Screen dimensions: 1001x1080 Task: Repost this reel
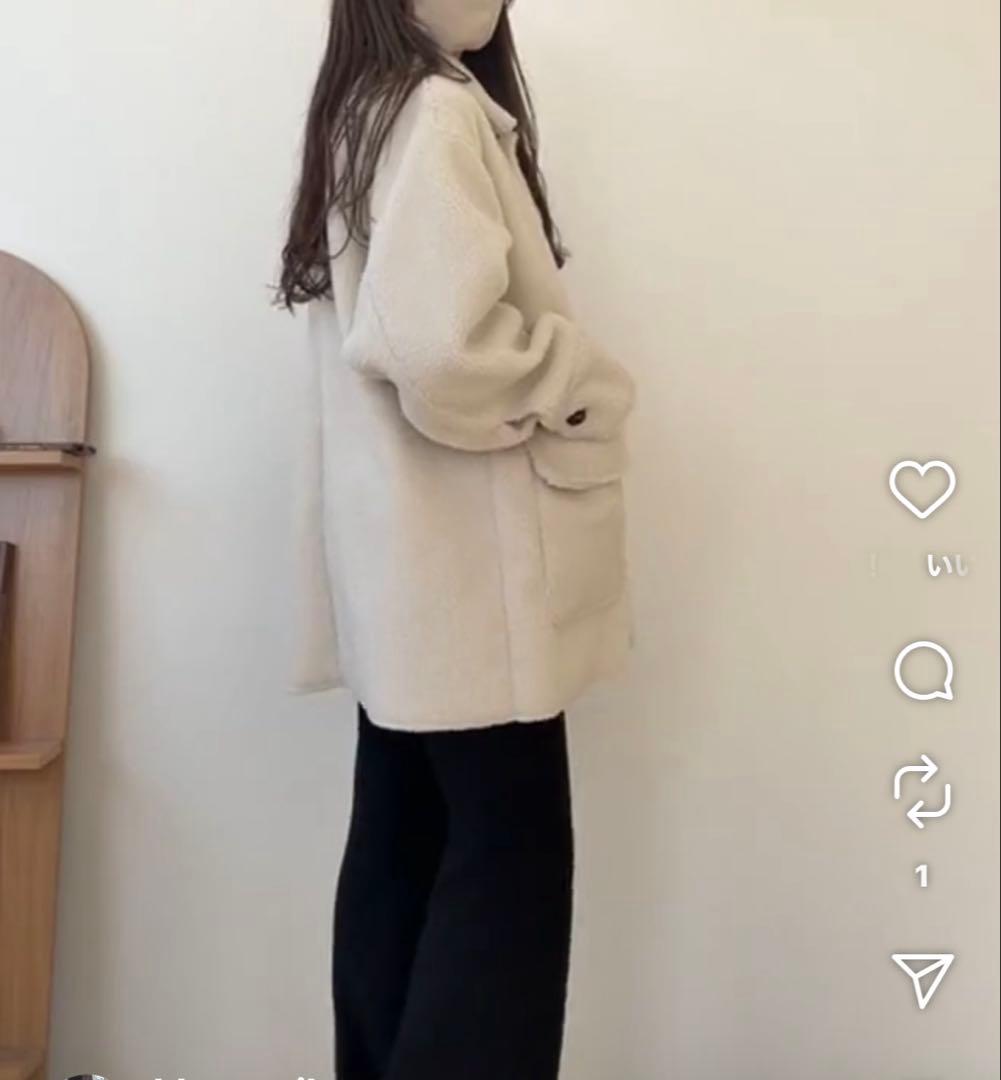[922, 791]
